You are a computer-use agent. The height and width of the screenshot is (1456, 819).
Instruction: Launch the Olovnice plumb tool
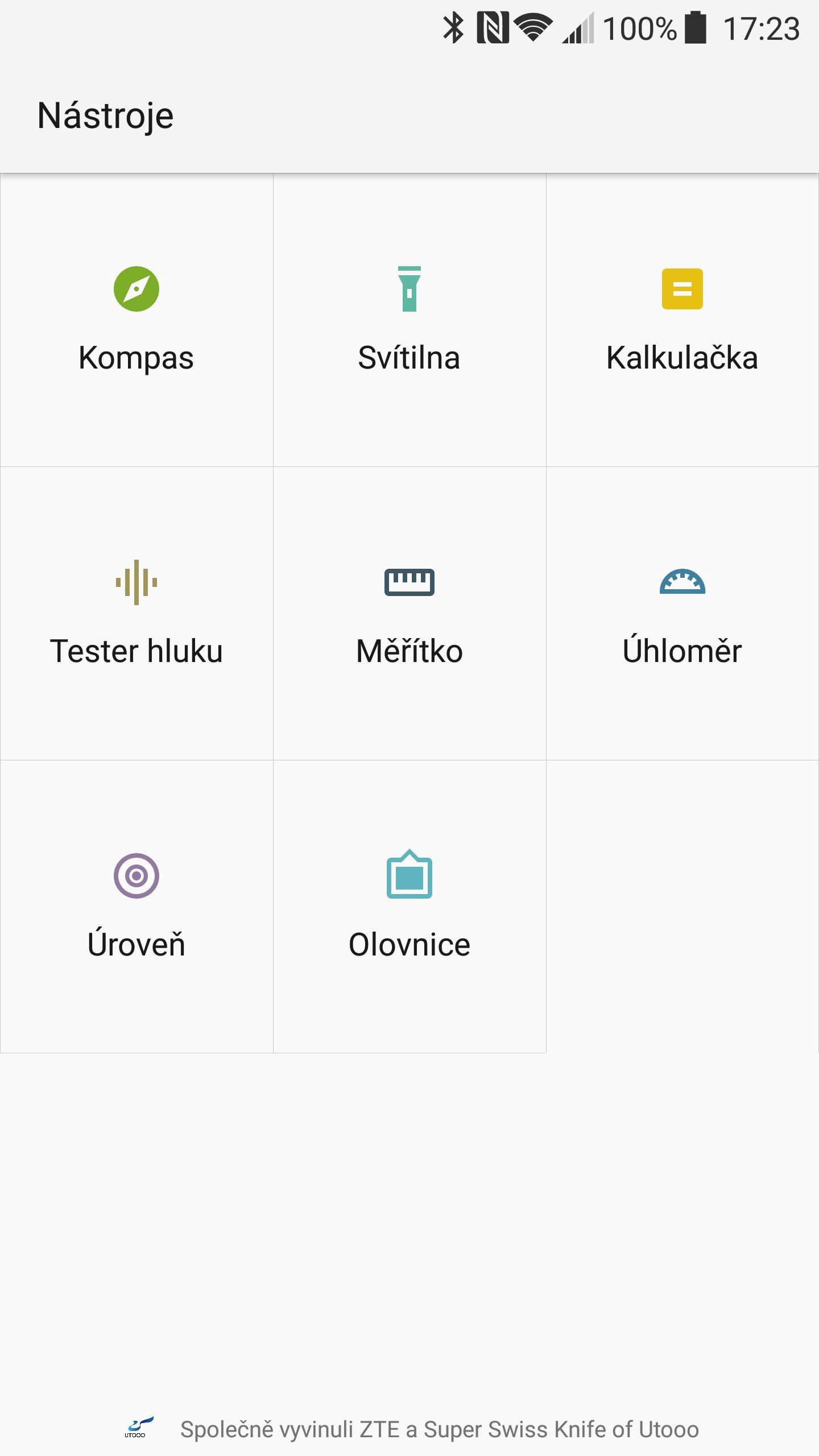click(x=409, y=907)
